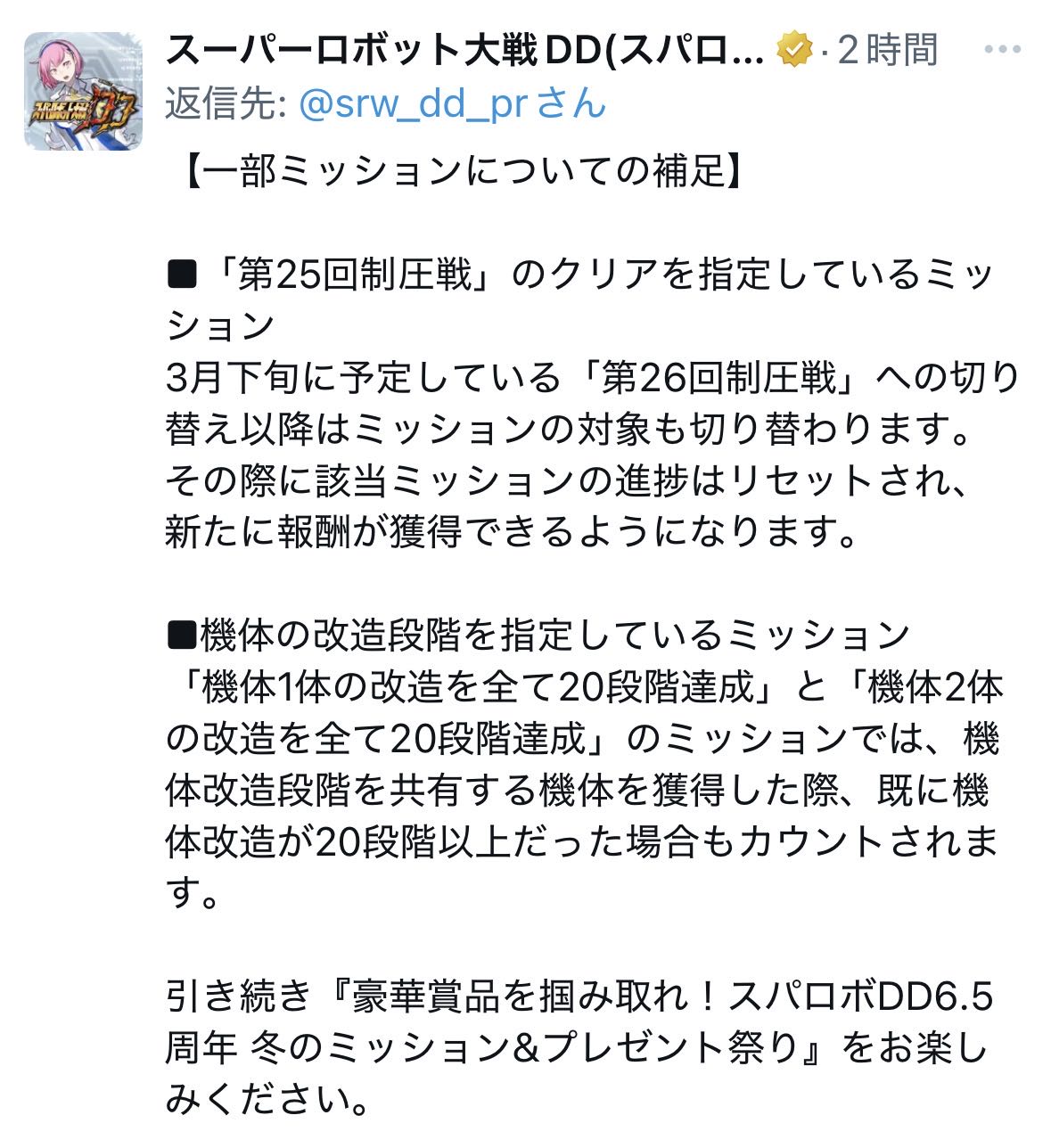Open the スーパーロボット大戦DD profile avatar
Screen dimensions: 1051x1148
[83, 91]
